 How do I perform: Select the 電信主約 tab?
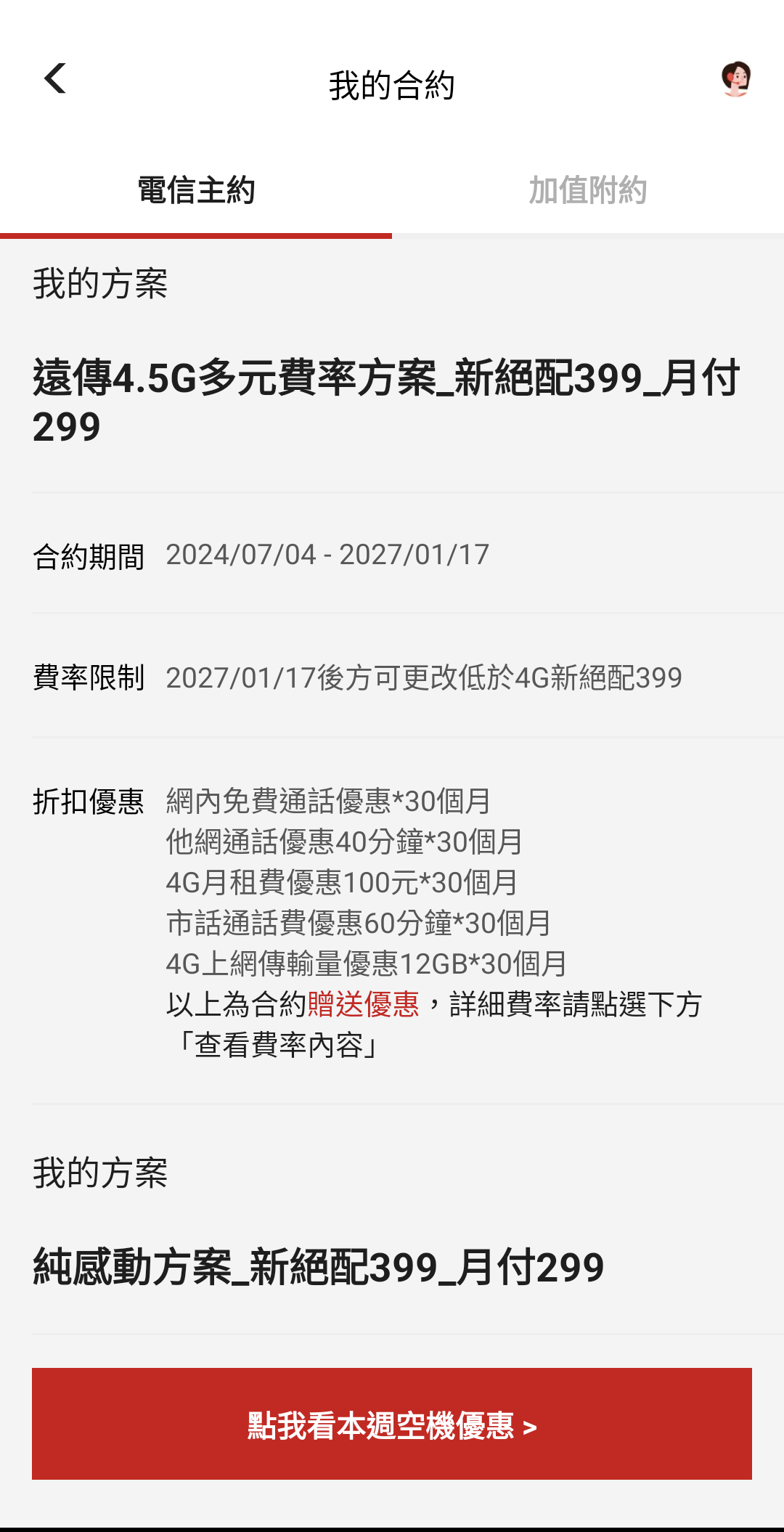(x=196, y=191)
